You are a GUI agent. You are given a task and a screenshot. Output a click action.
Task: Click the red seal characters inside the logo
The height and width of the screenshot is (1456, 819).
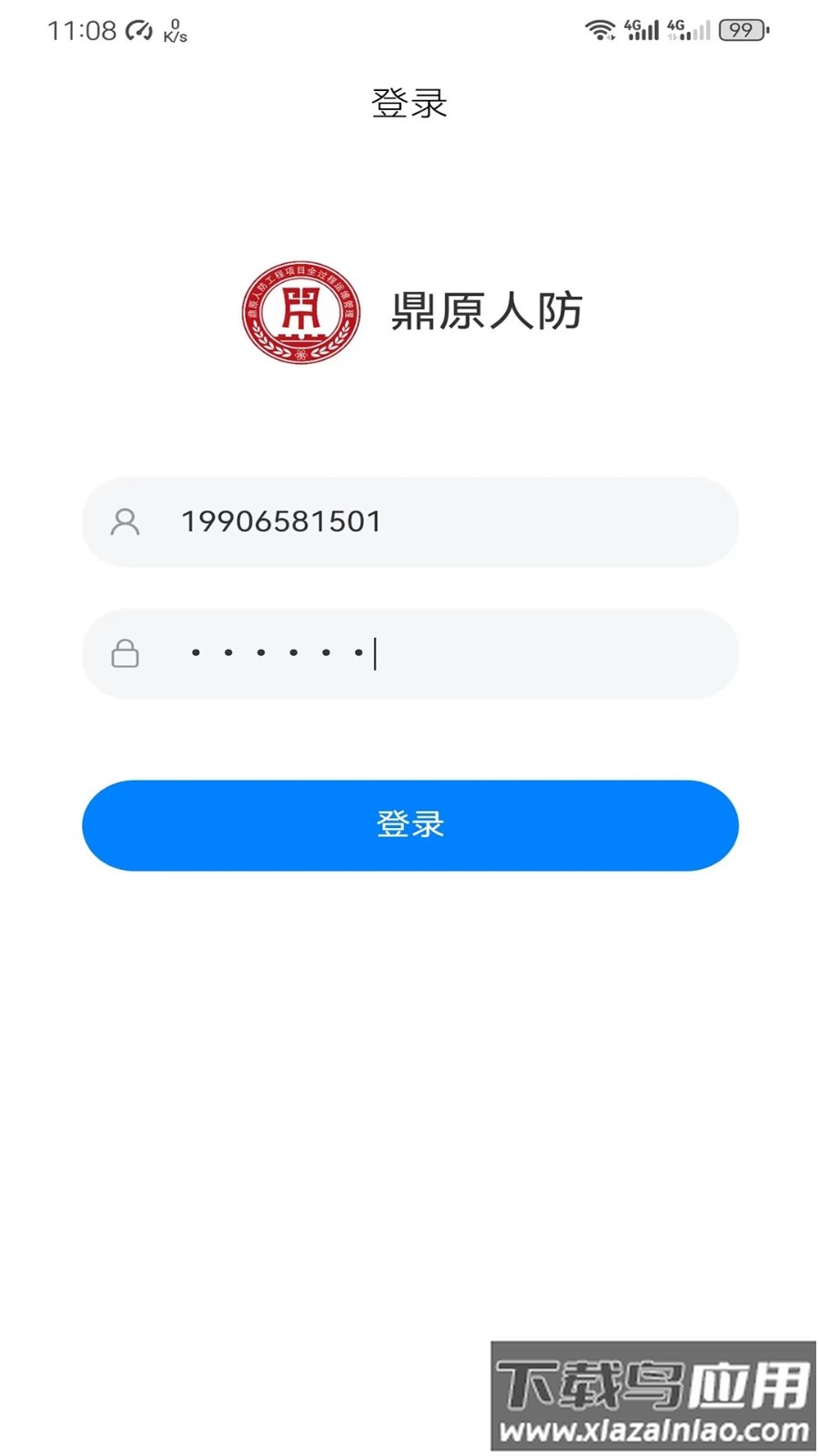point(302,309)
